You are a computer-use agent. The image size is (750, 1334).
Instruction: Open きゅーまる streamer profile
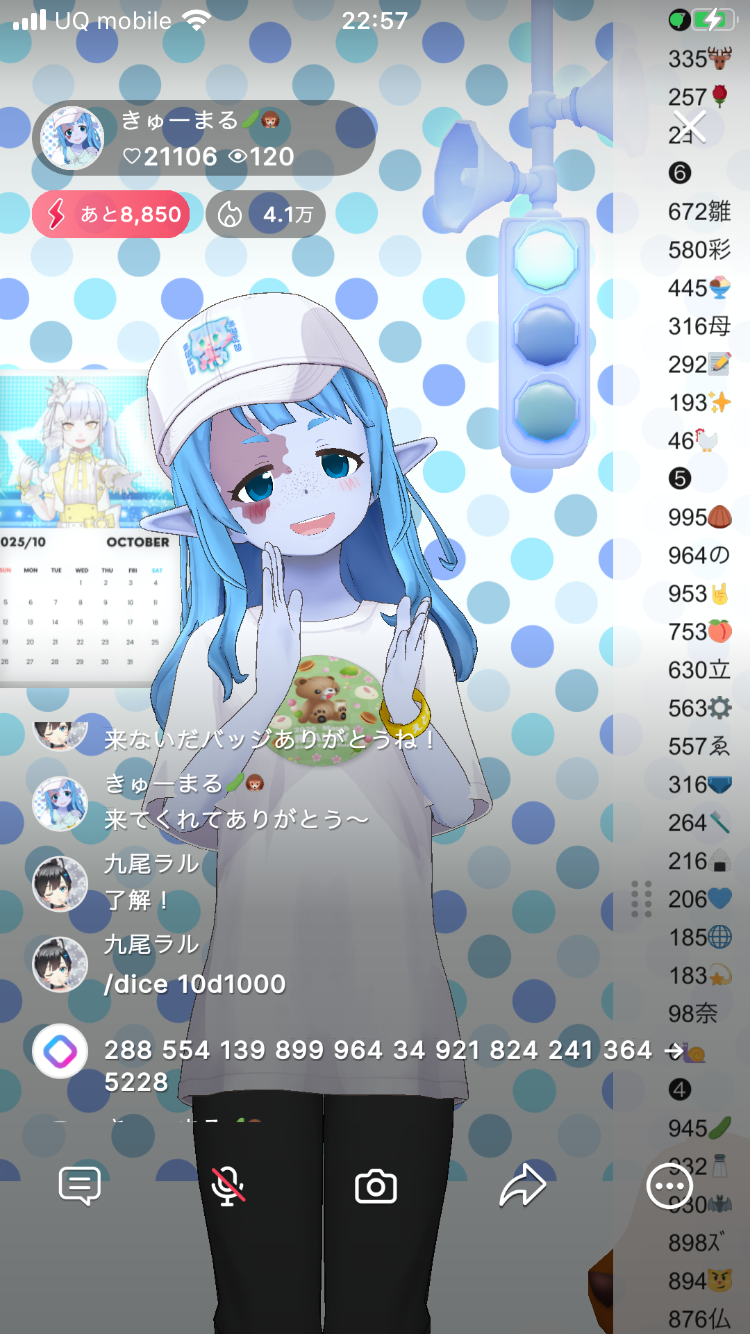[72, 138]
